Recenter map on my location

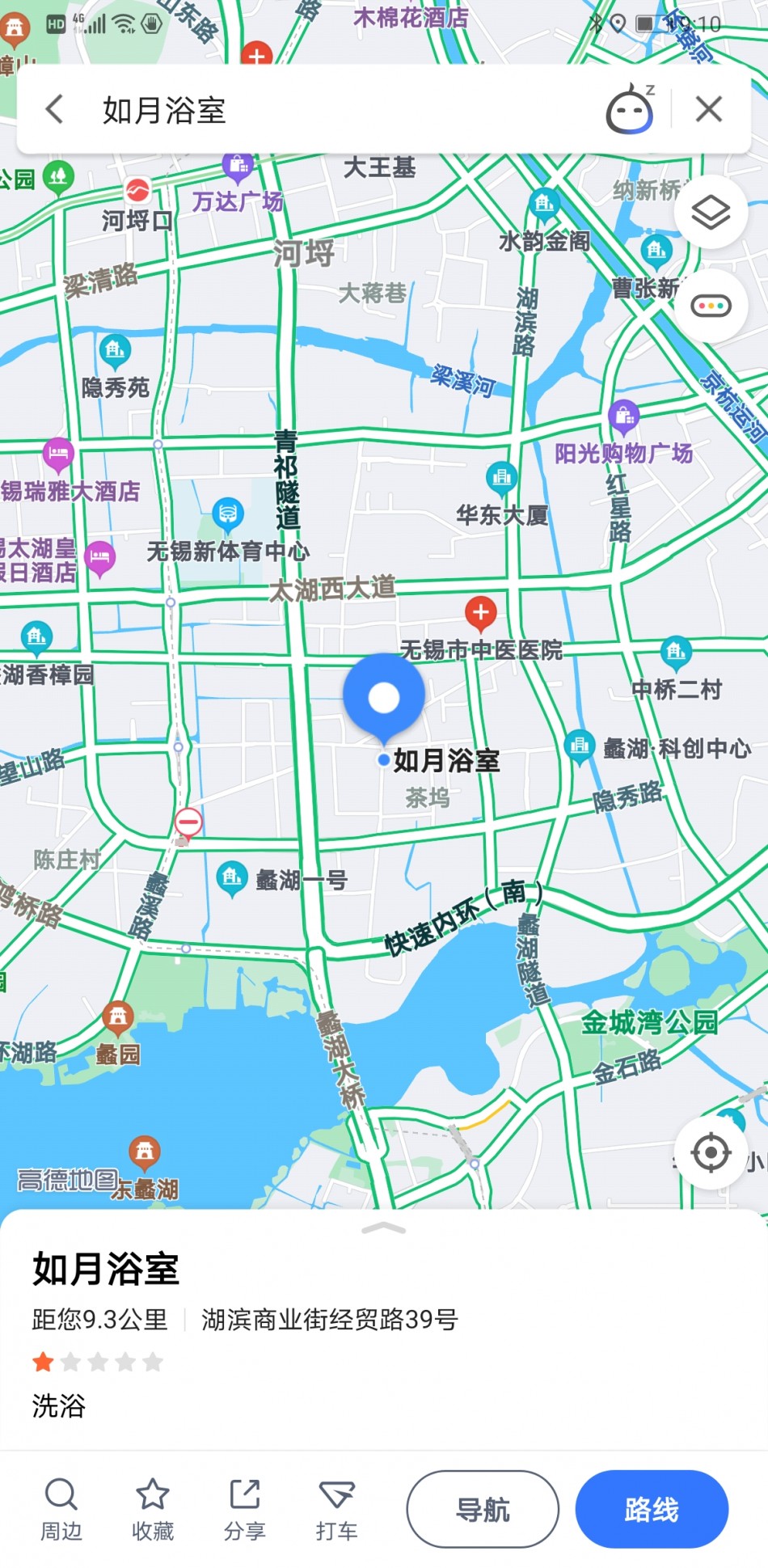711,1152
